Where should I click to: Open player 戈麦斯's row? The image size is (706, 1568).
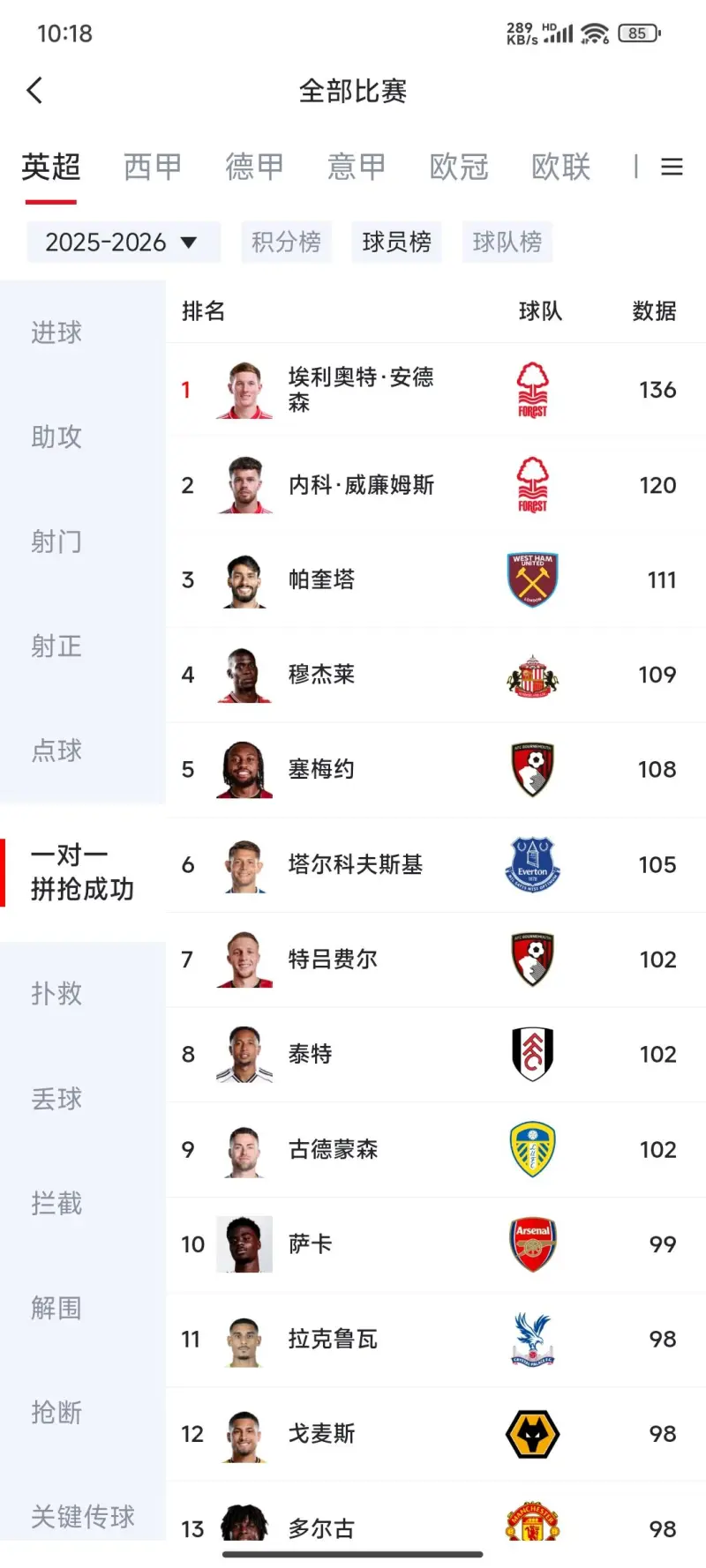tap(321, 1434)
